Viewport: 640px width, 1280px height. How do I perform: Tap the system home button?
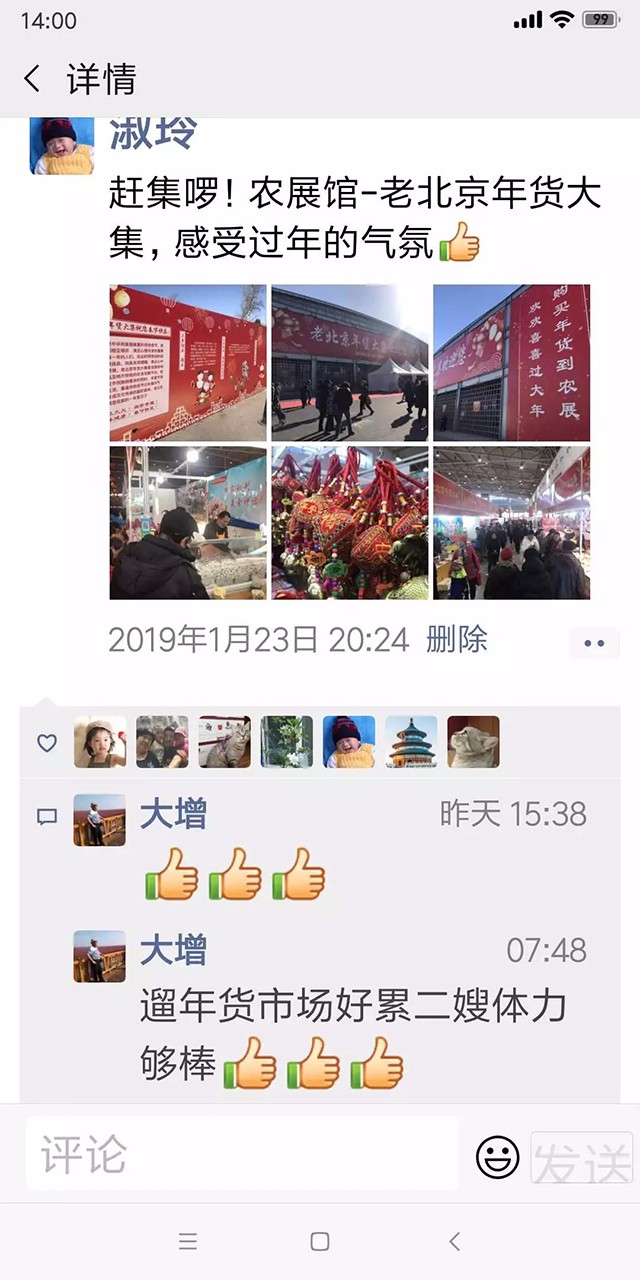pyautogui.click(x=320, y=1241)
